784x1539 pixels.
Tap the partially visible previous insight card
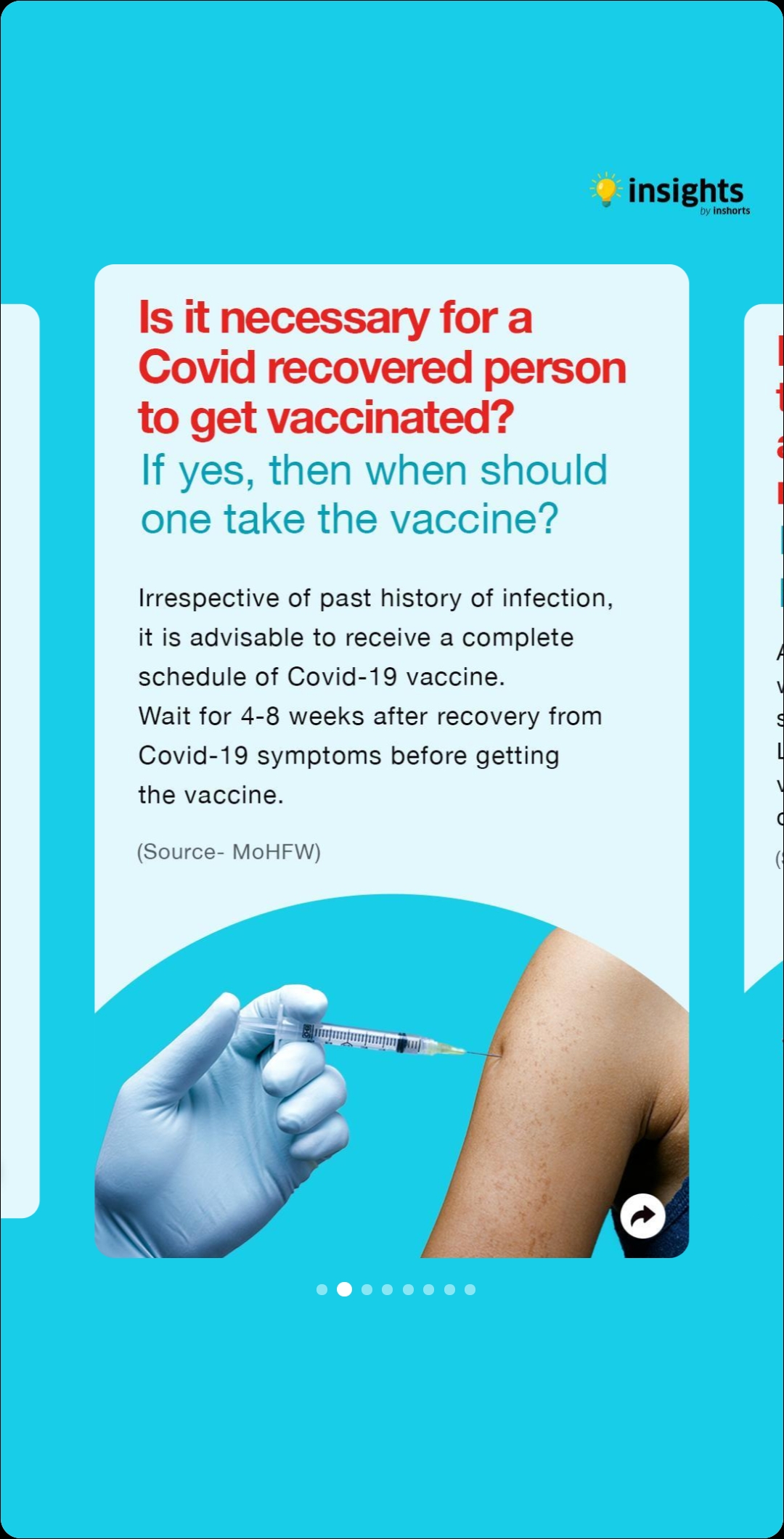tap(20, 760)
